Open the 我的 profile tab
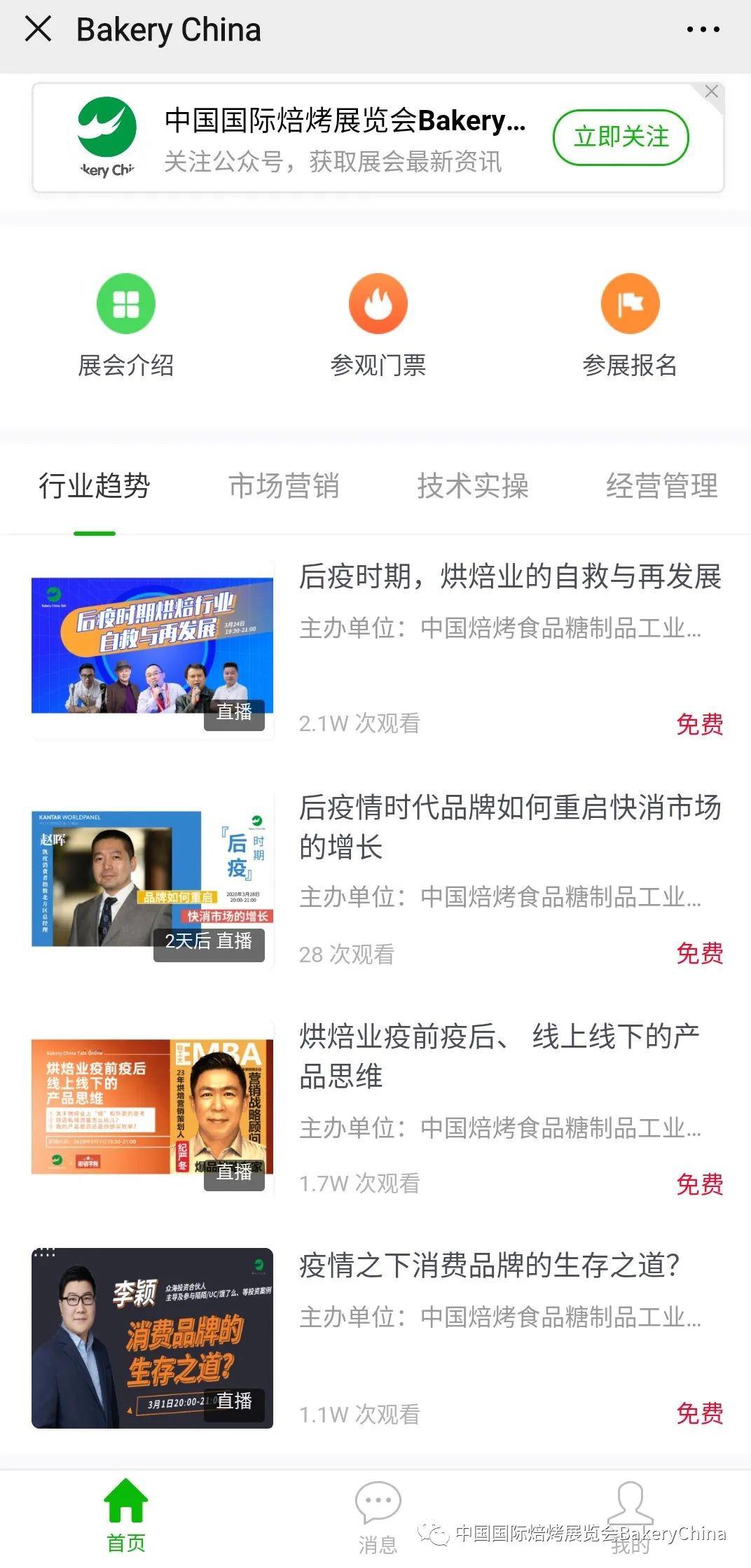 pos(630,1516)
